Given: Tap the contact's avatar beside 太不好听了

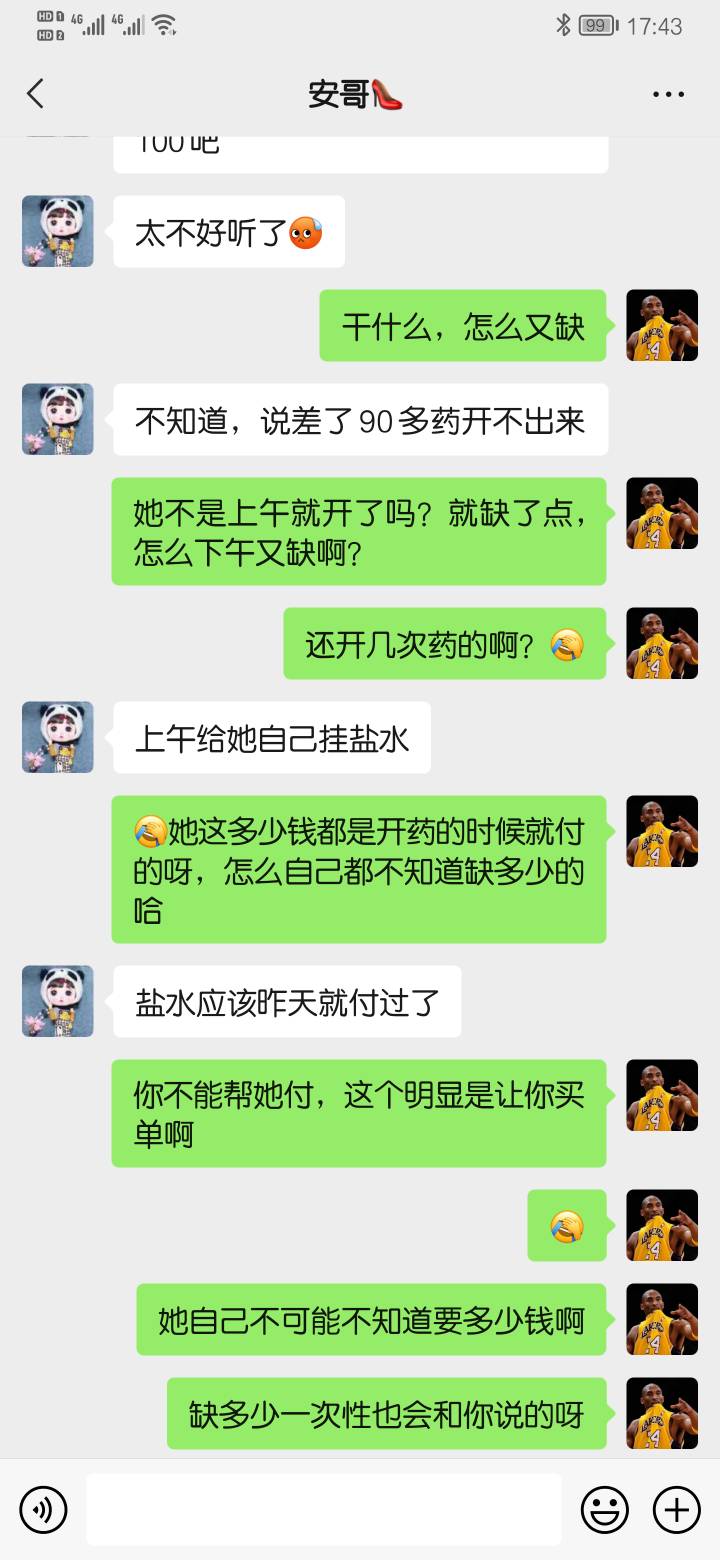Looking at the screenshot, I should [x=58, y=231].
